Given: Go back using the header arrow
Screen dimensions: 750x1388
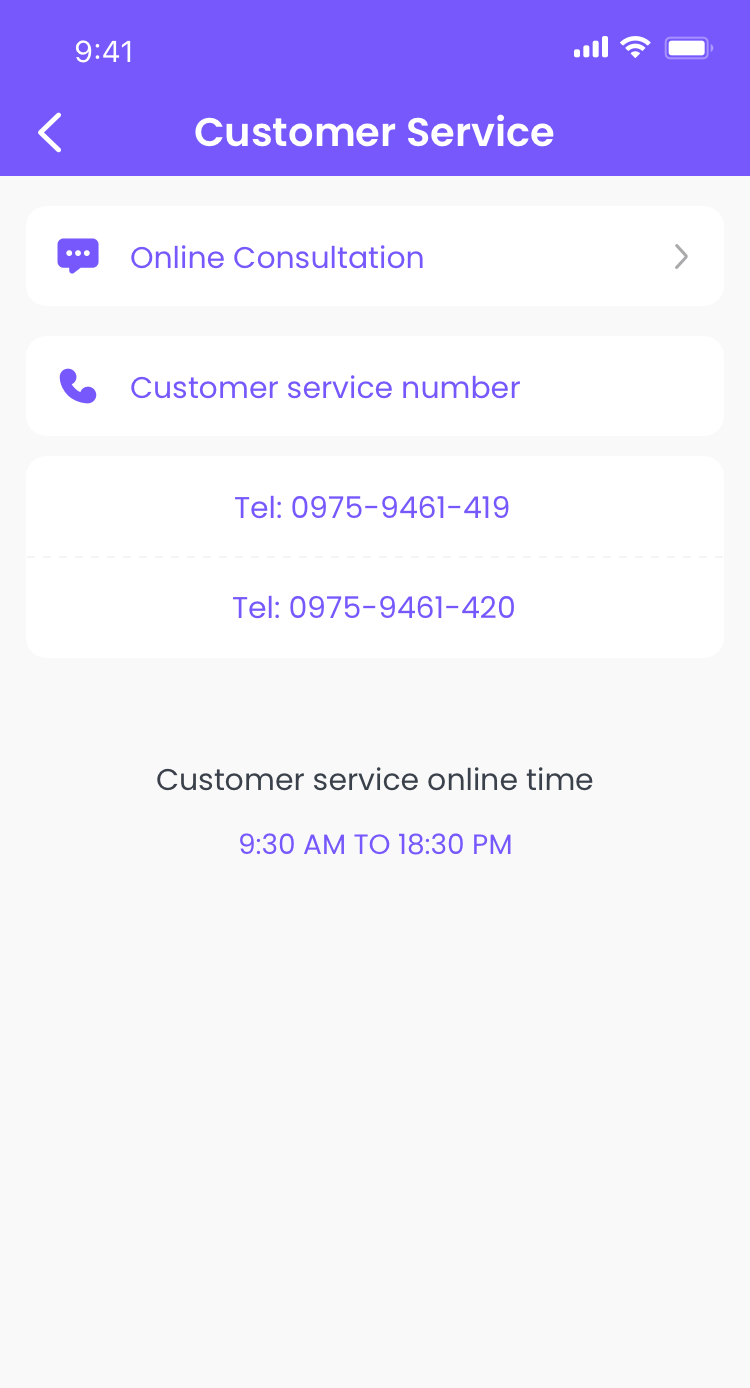Looking at the screenshot, I should [x=50, y=132].
